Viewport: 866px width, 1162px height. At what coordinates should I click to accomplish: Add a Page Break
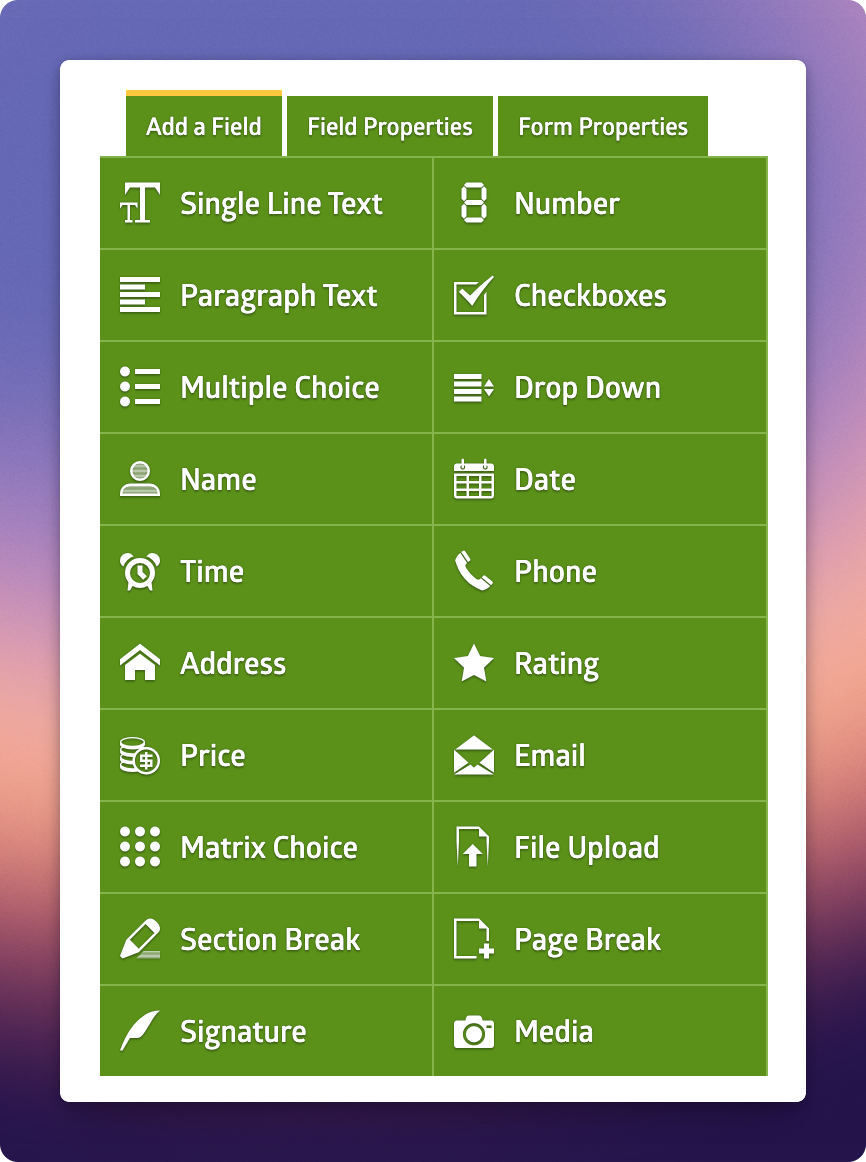600,940
